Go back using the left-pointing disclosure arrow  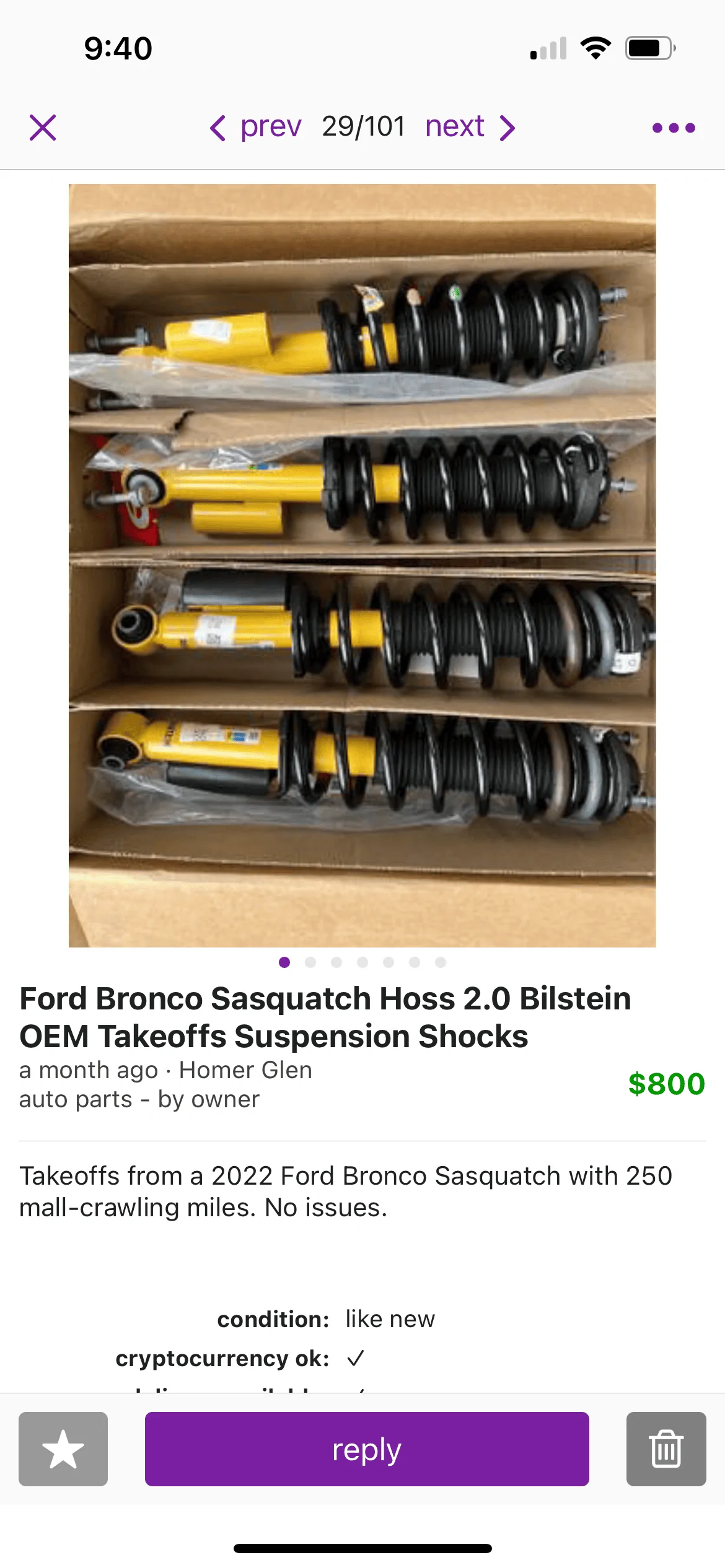[218, 127]
